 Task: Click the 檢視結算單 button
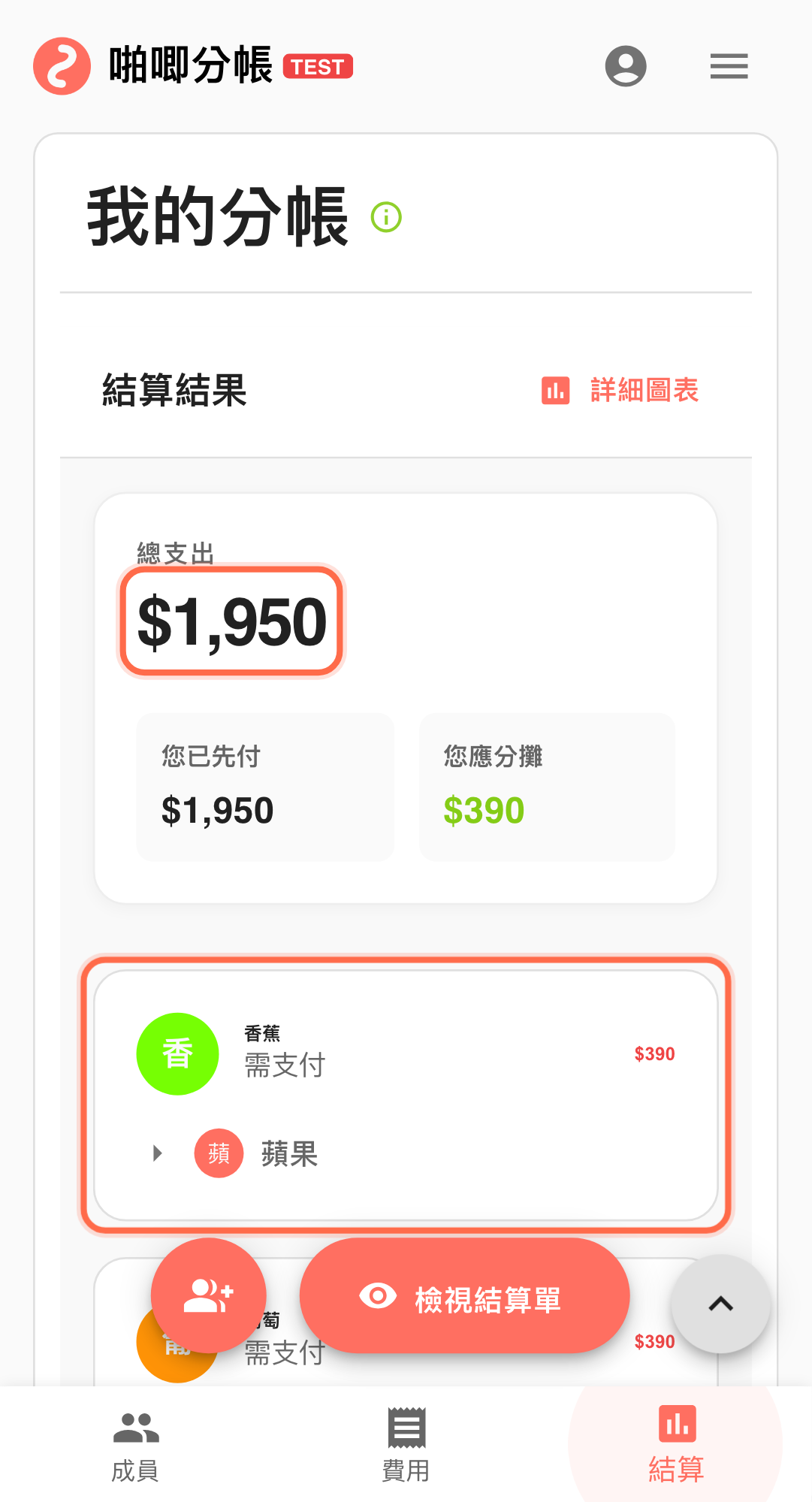pos(463,1295)
